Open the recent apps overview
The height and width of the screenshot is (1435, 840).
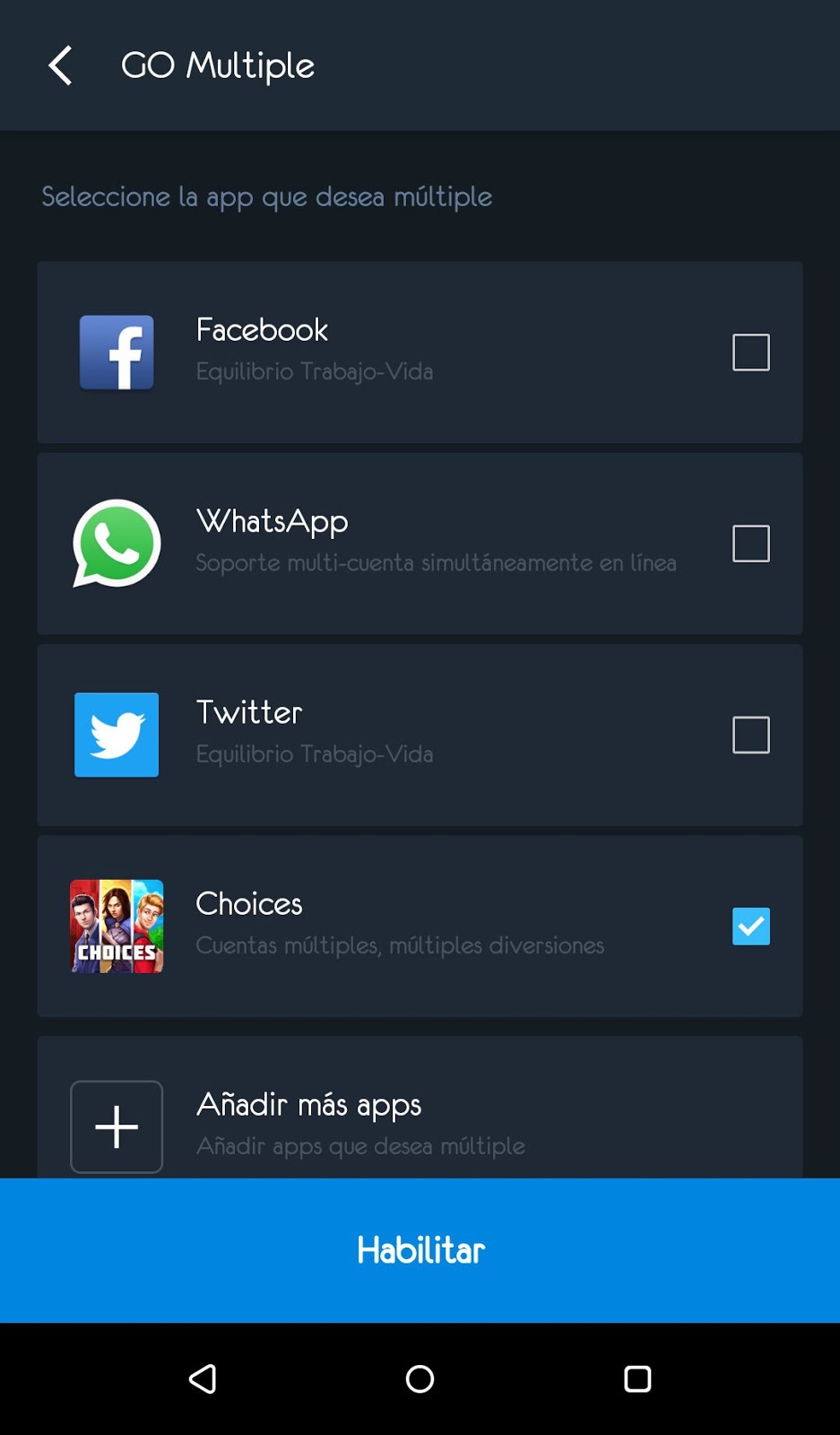pyautogui.click(x=637, y=1378)
